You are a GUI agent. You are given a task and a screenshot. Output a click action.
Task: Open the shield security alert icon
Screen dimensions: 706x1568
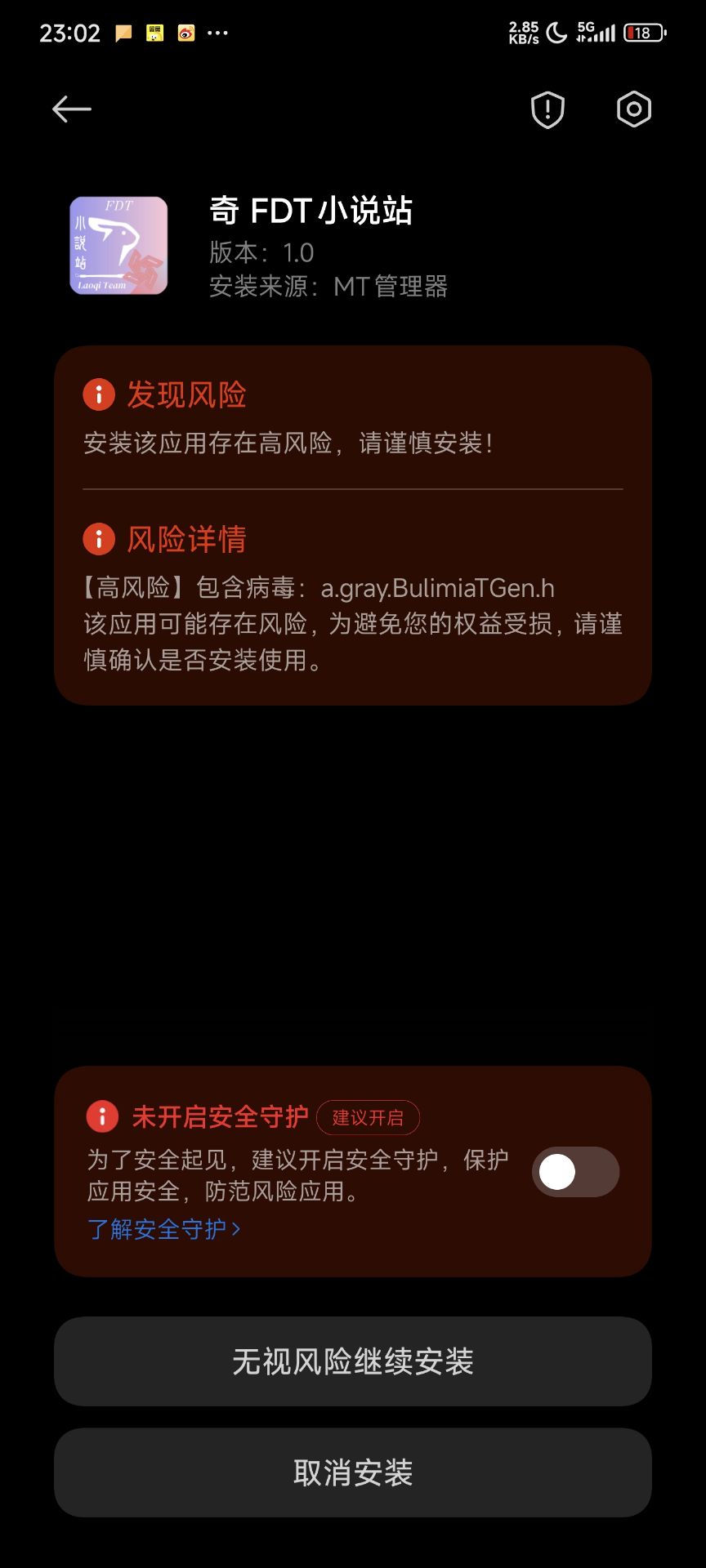pos(547,109)
